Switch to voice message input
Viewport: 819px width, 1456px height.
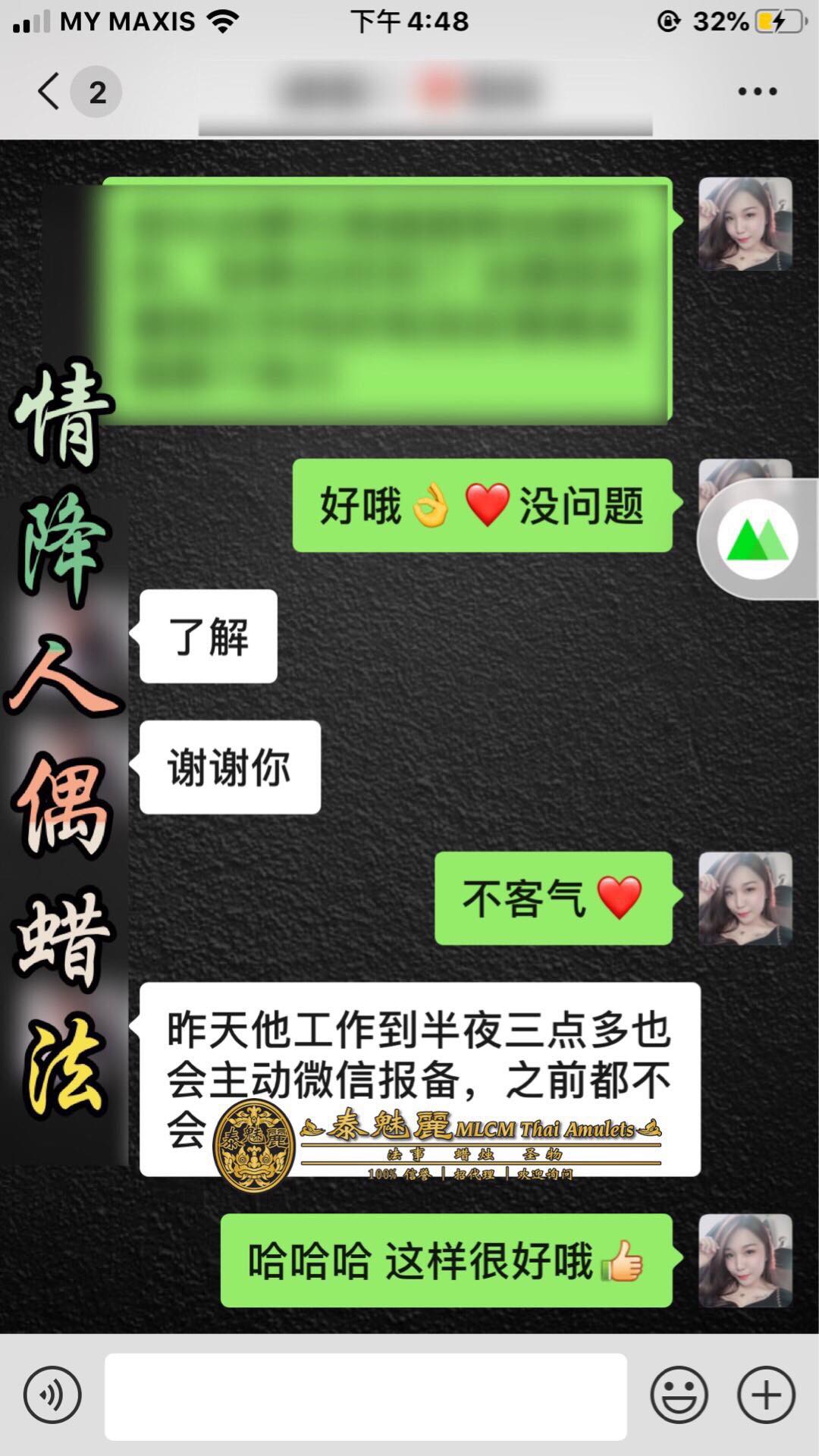(52, 1395)
